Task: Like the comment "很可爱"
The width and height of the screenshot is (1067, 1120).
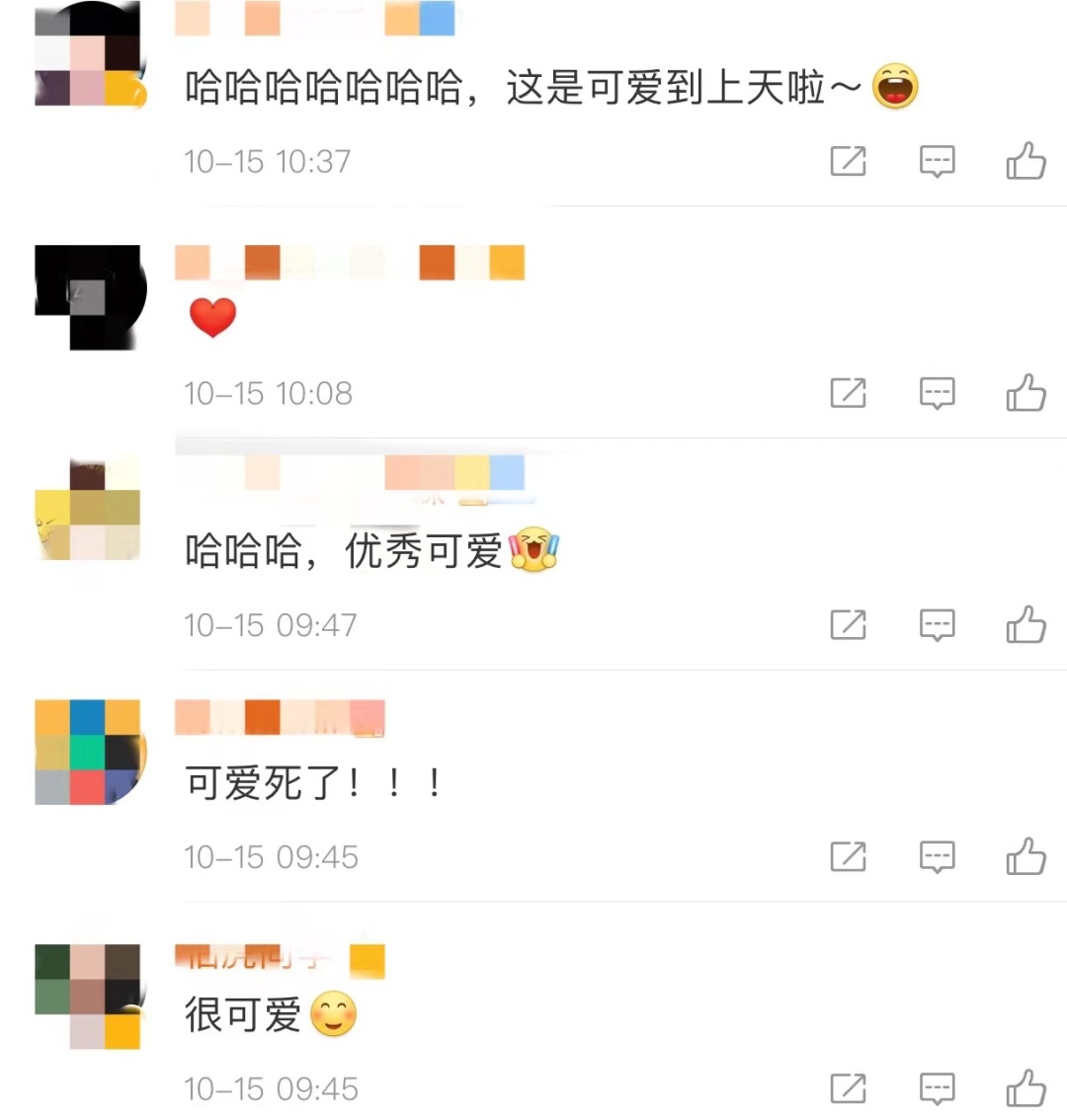Action: pos(1026,1088)
